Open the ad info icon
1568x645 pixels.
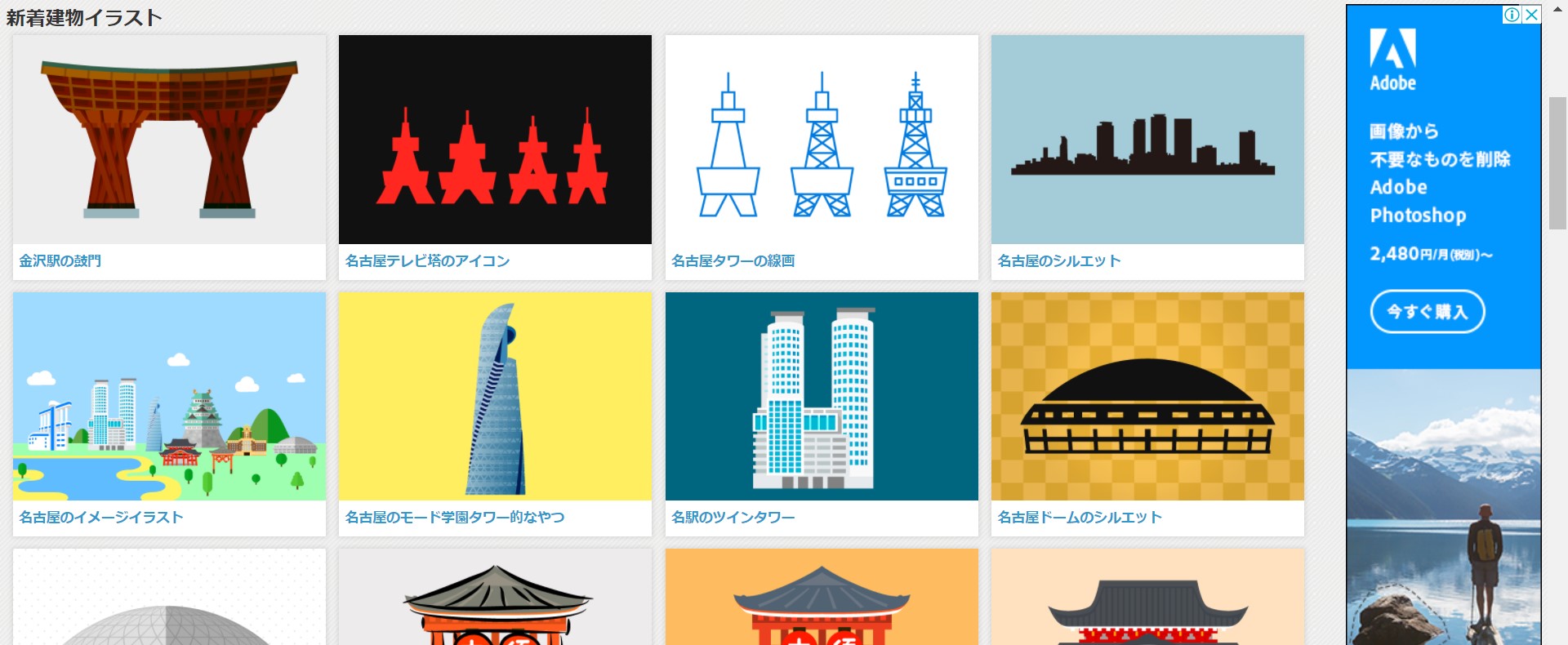[x=1512, y=14]
